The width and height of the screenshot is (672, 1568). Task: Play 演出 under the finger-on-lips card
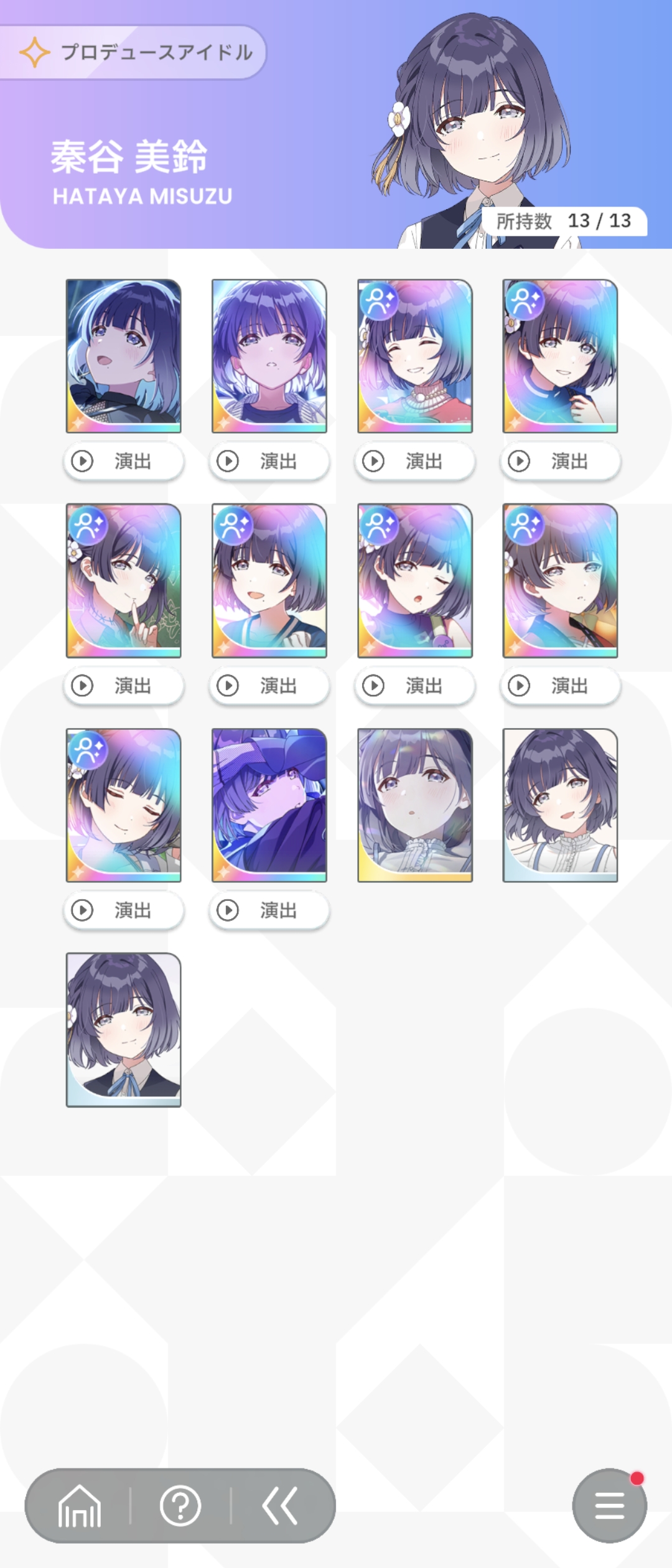[124, 686]
